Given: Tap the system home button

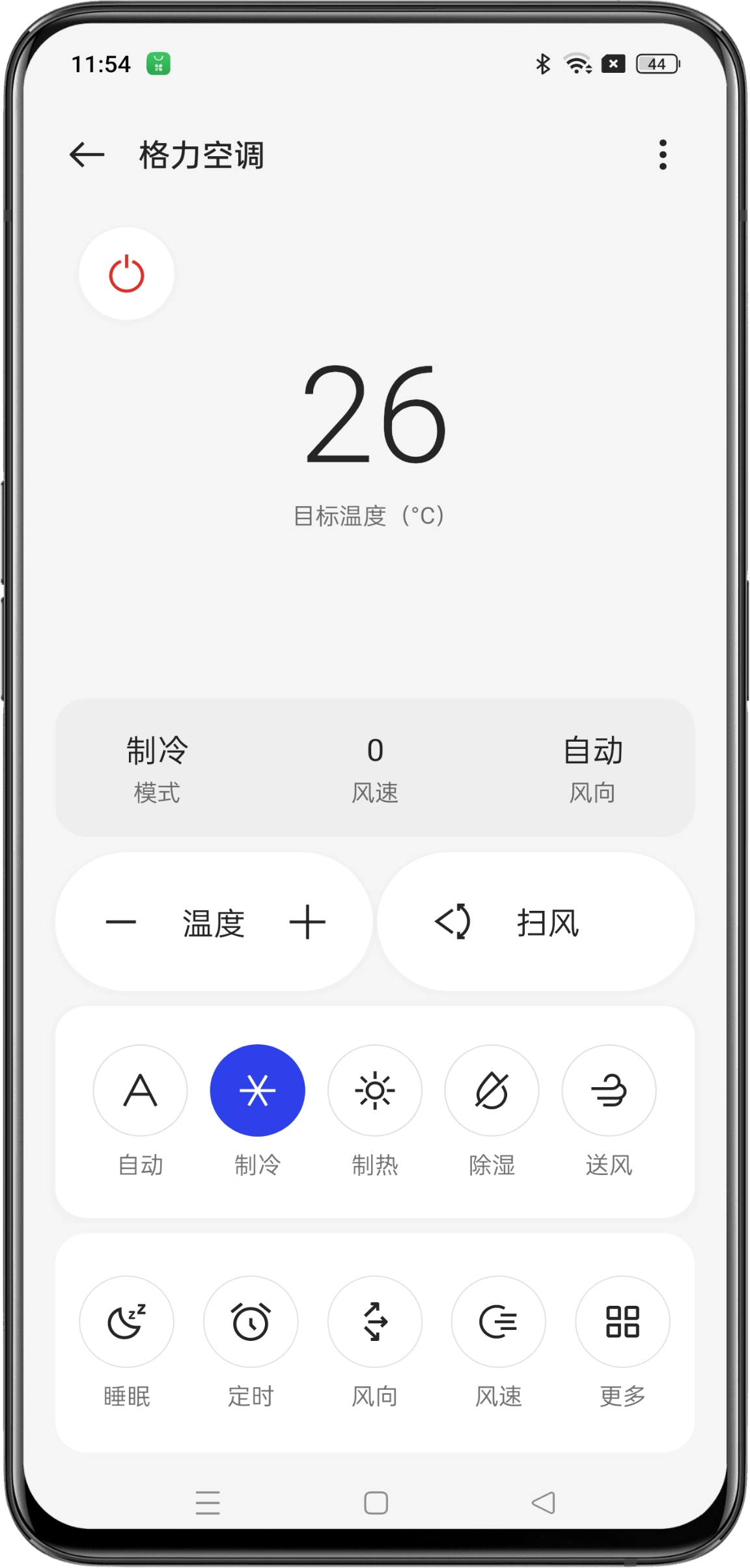Looking at the screenshot, I should click(x=376, y=1503).
